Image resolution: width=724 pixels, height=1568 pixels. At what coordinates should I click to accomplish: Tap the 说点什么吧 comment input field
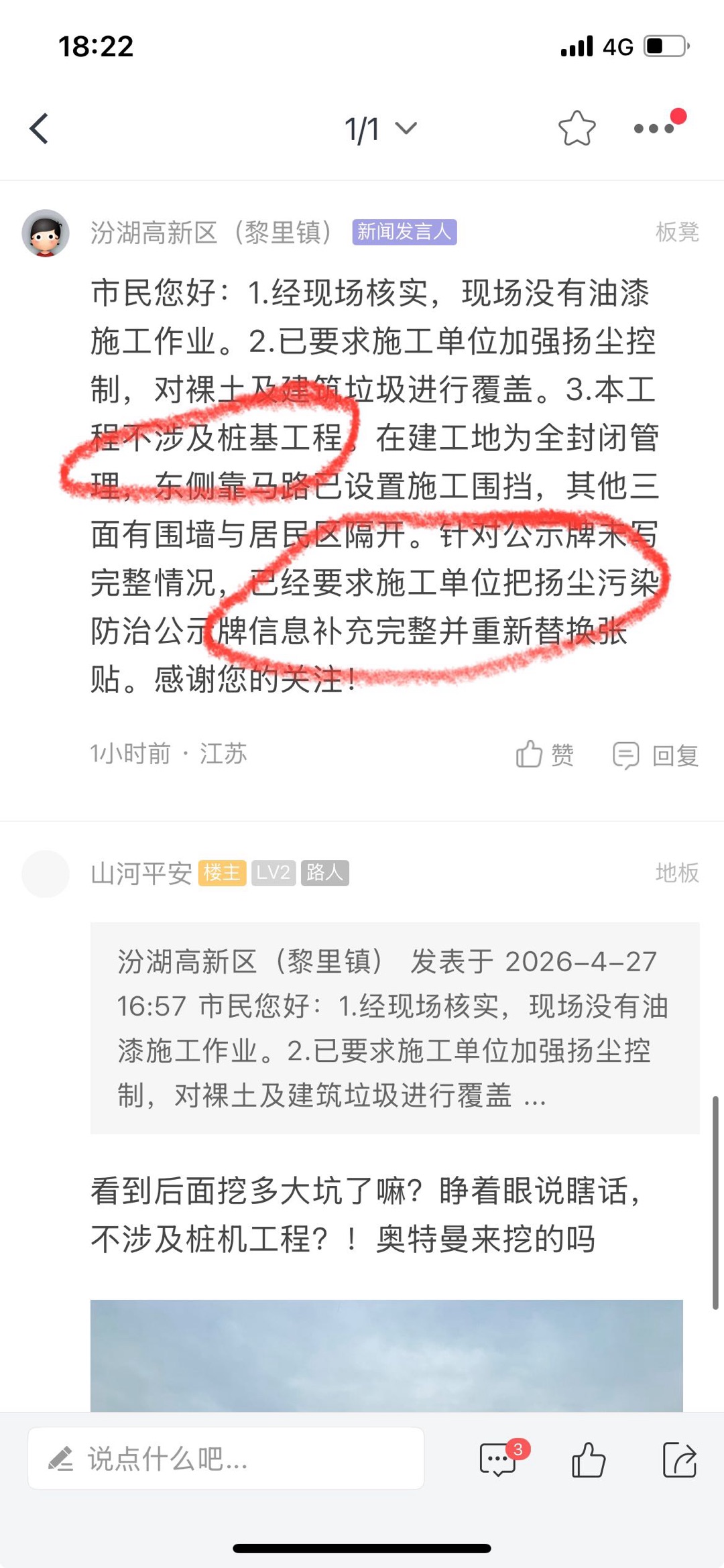click(x=226, y=1459)
